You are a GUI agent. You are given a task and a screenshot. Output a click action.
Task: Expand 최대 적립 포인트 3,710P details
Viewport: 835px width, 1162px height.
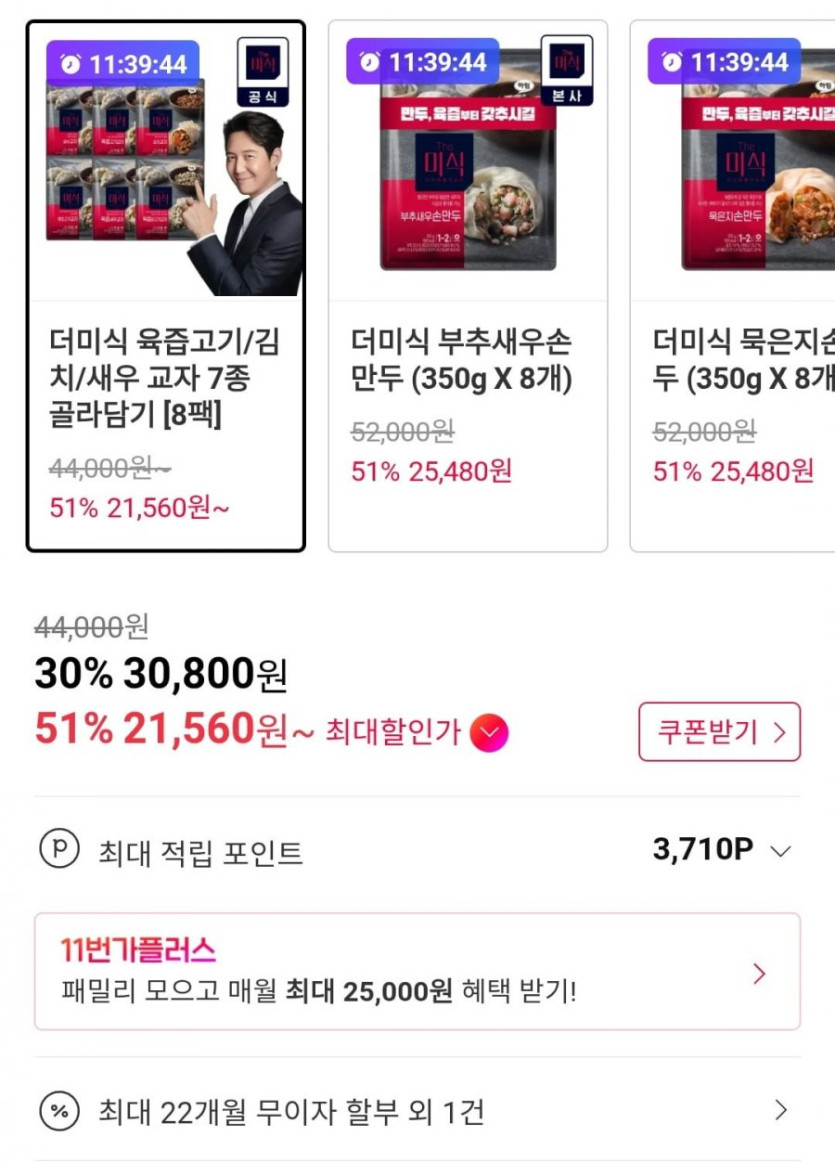click(780, 851)
